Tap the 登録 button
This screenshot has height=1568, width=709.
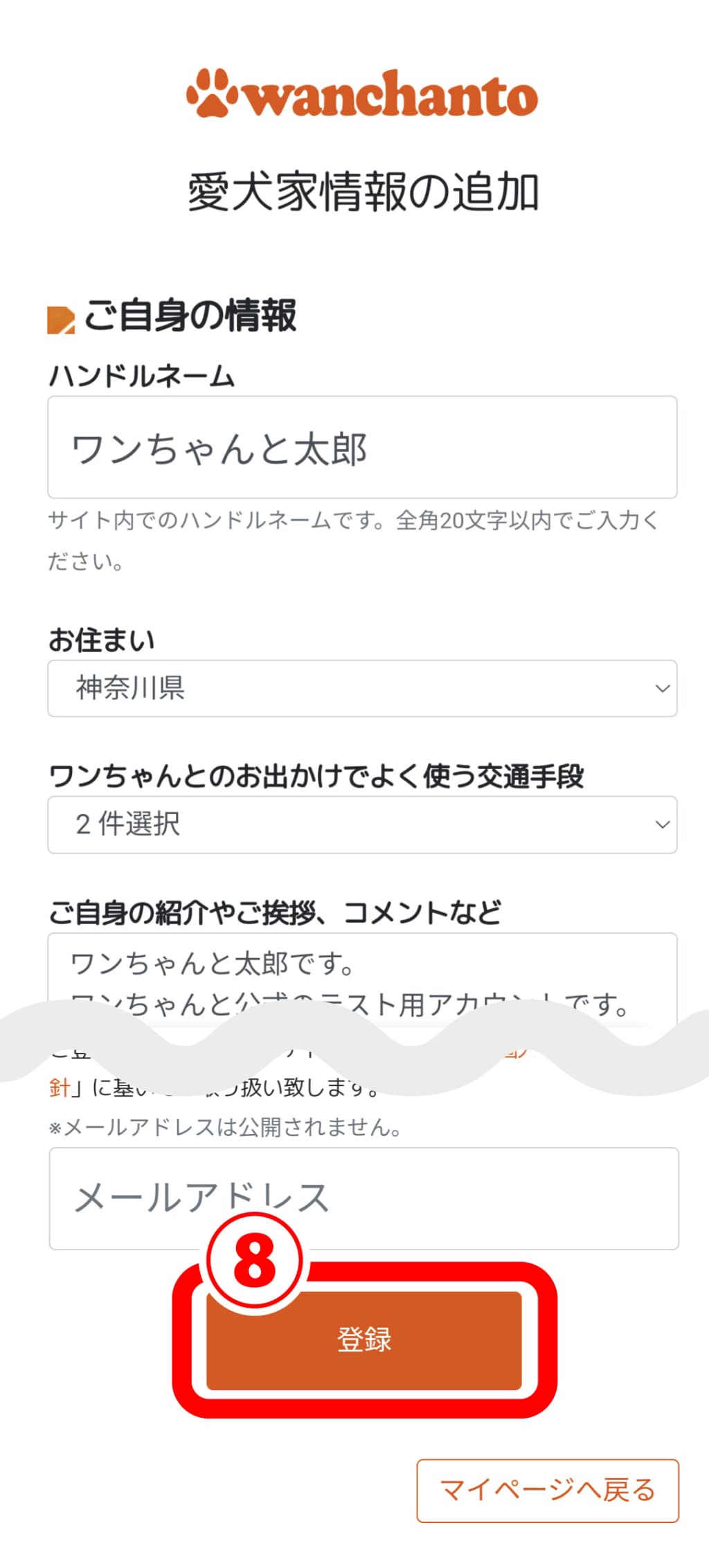tap(364, 1340)
